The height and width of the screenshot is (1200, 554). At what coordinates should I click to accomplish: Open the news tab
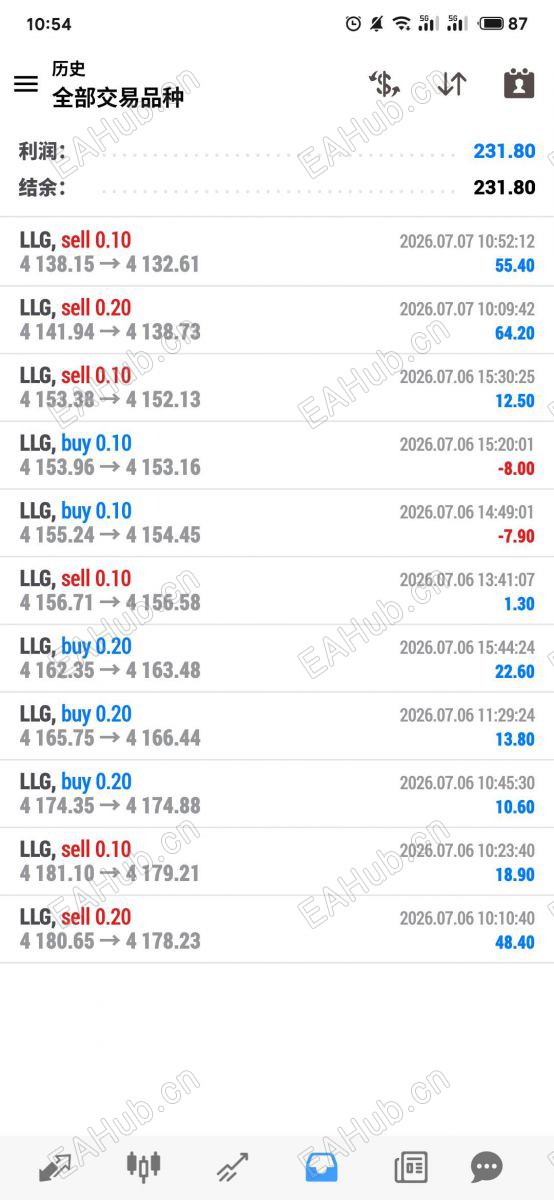click(x=410, y=1166)
